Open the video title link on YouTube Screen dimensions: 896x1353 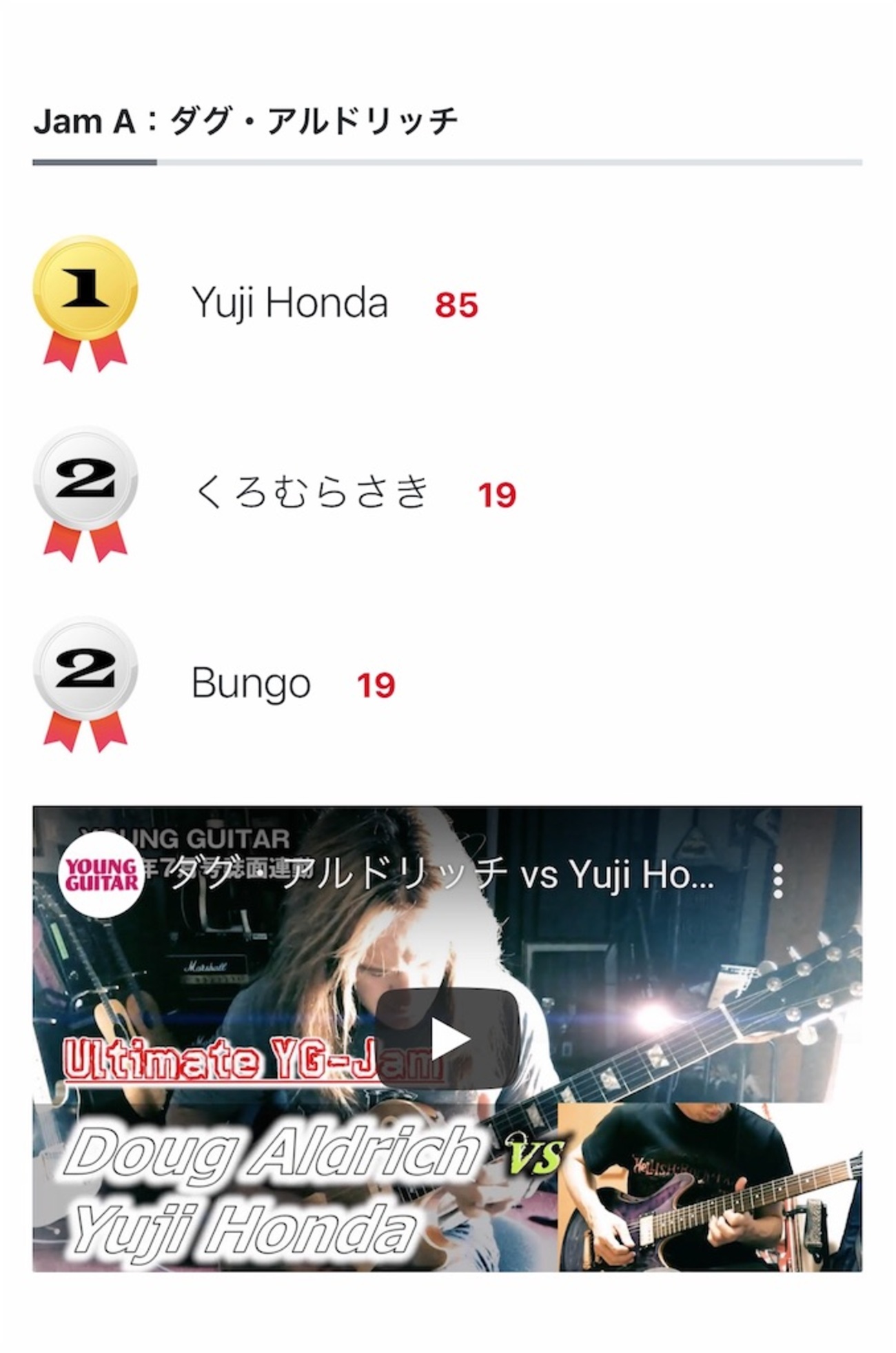[441, 875]
